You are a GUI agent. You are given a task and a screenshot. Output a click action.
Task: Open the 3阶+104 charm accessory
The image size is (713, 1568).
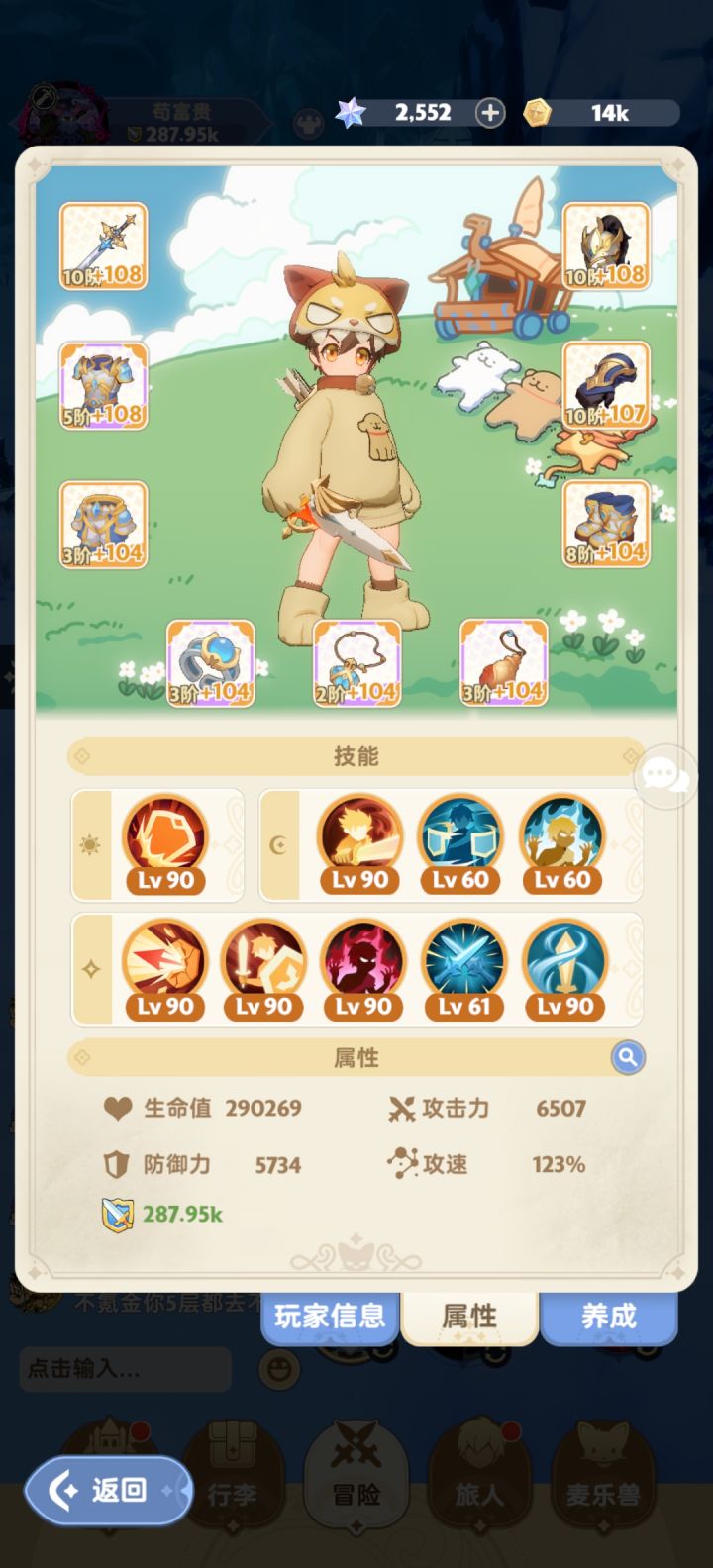[503, 658]
